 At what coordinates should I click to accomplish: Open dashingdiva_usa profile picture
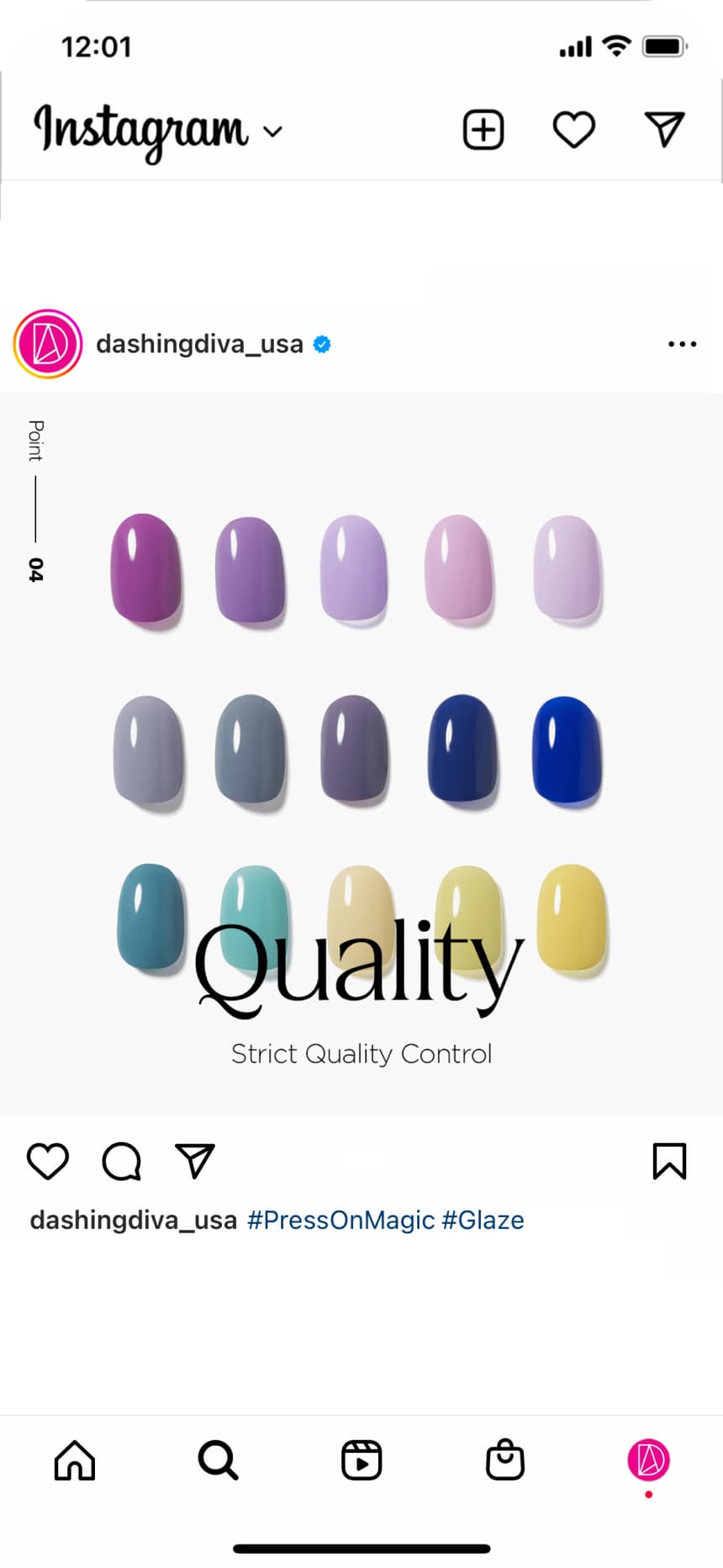point(48,344)
